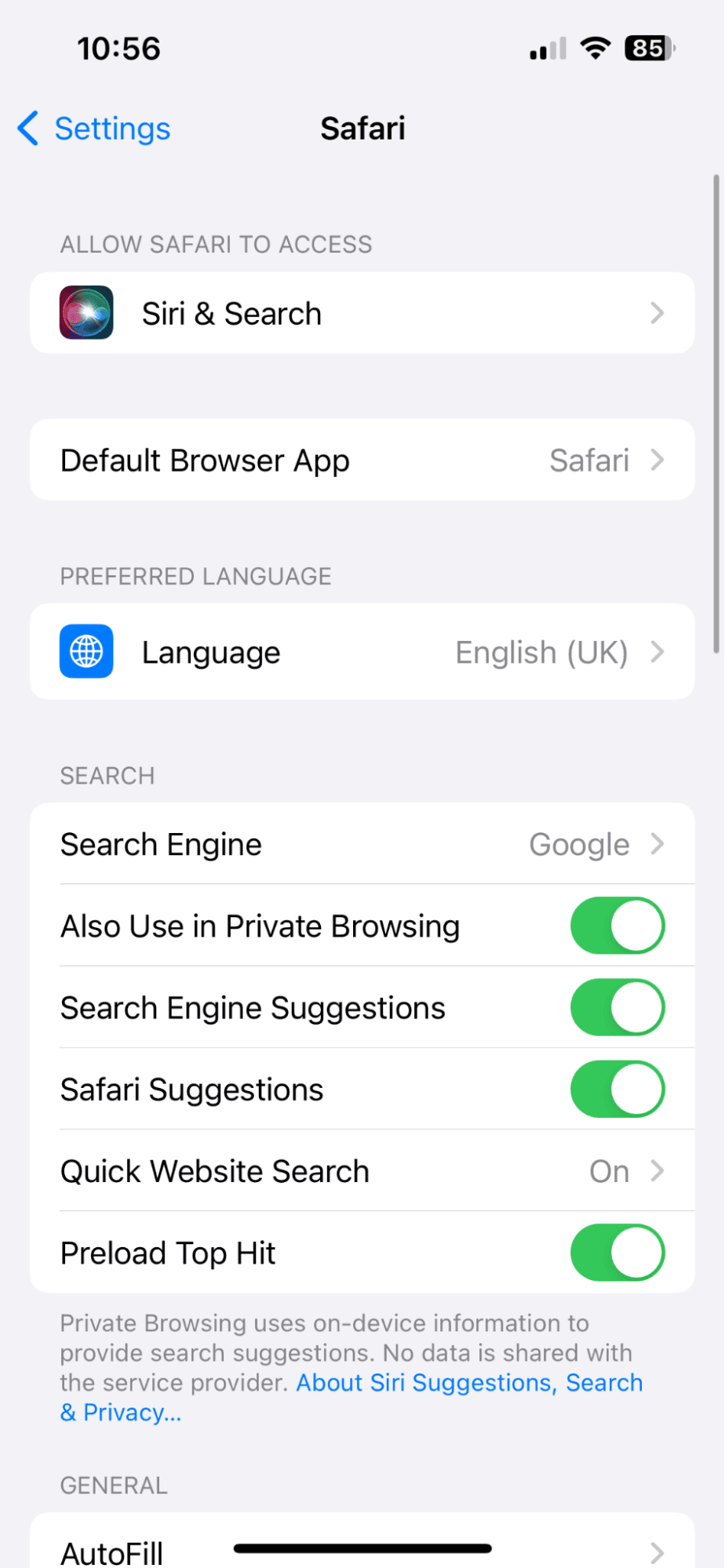The height and width of the screenshot is (1568, 725).
Task: Select the Language row for English (UK)
Action: point(361,651)
